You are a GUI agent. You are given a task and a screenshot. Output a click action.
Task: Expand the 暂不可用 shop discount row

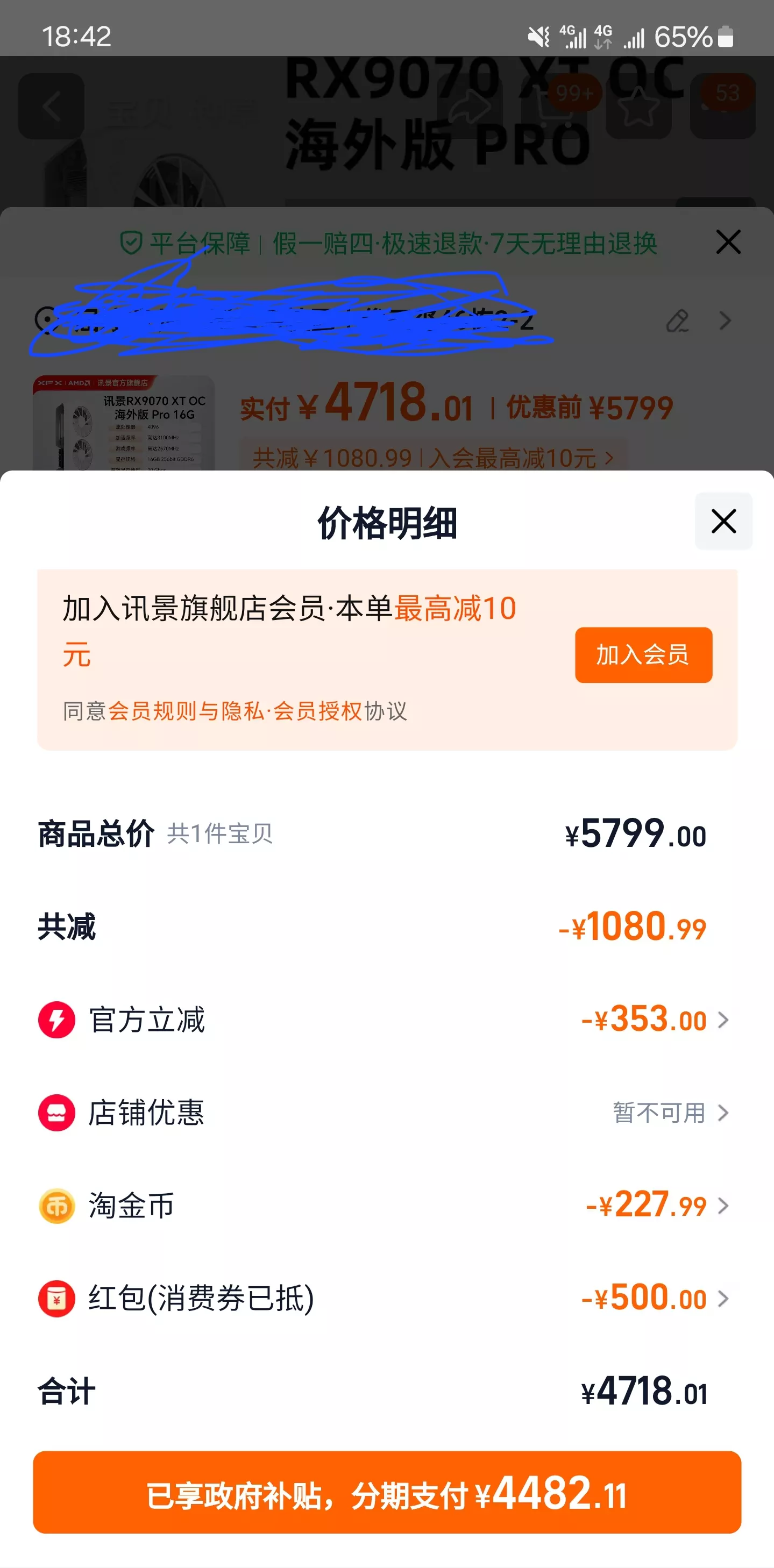(x=725, y=1113)
